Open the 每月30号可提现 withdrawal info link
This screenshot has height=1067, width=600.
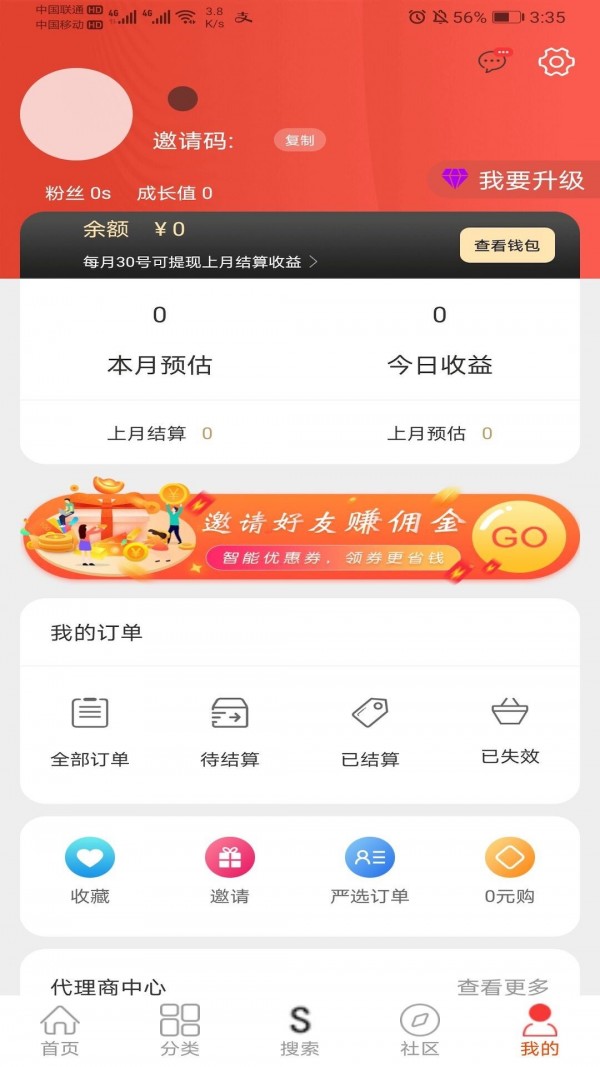200,262
